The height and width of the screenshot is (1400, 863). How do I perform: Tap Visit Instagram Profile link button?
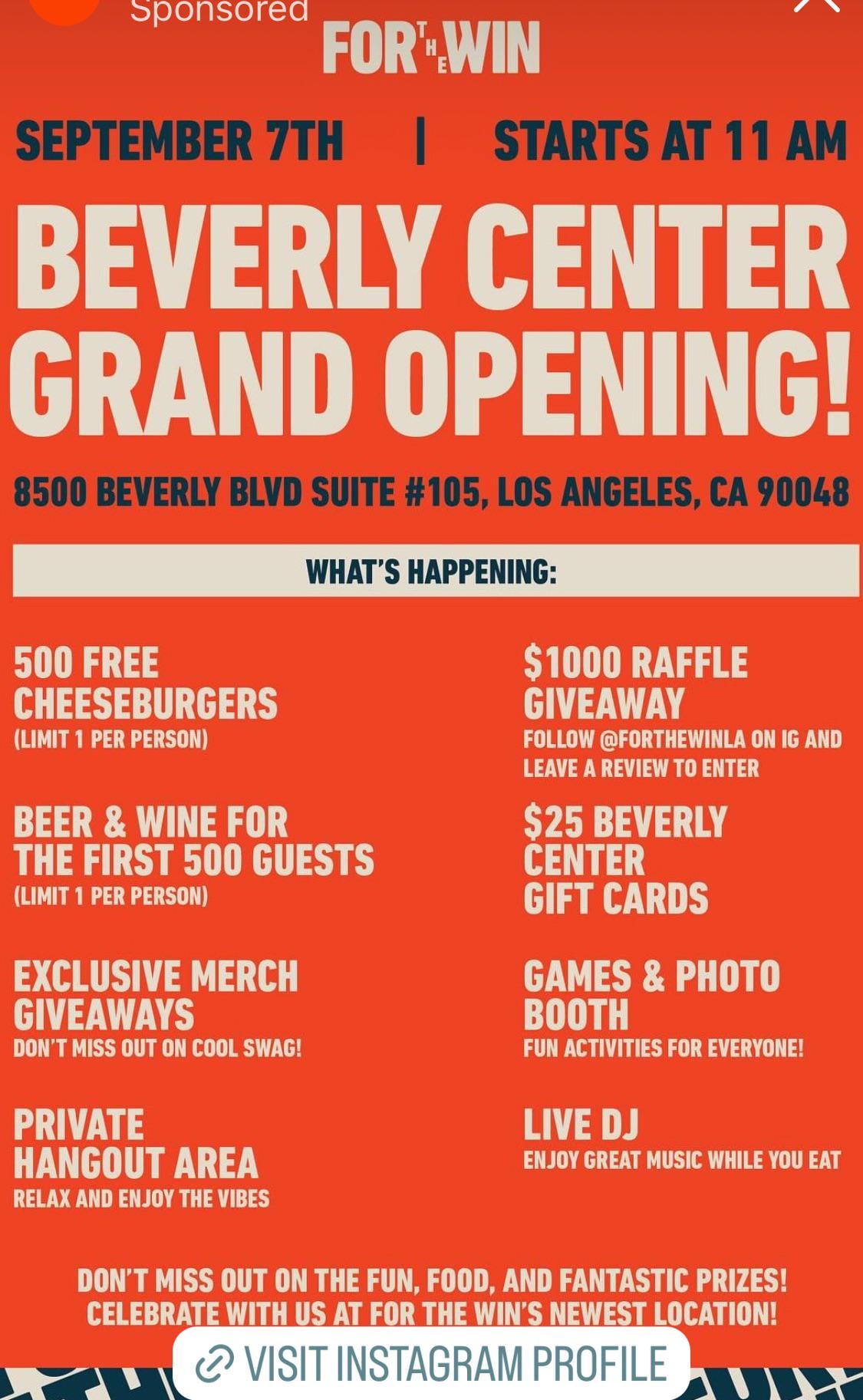431,1363
